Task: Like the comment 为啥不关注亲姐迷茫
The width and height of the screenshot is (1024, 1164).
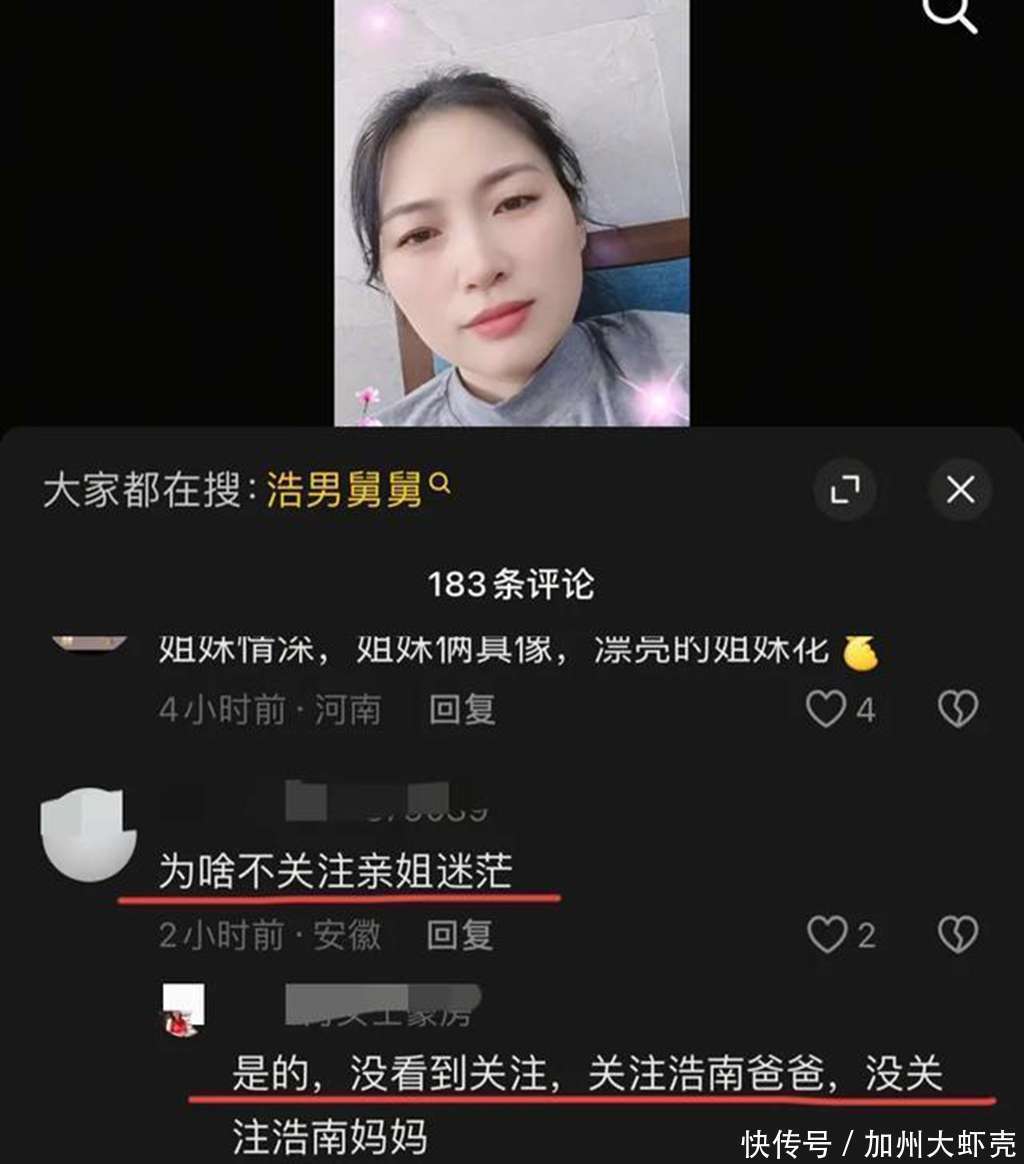Action: [827, 935]
